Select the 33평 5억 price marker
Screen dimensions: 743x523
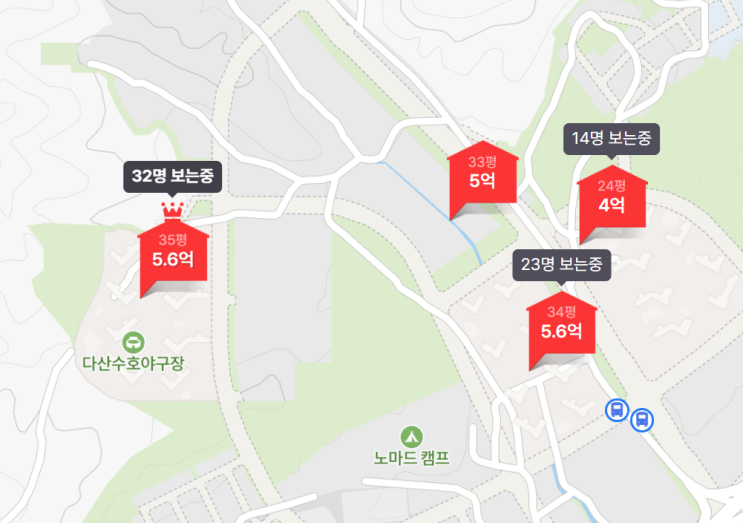click(484, 175)
